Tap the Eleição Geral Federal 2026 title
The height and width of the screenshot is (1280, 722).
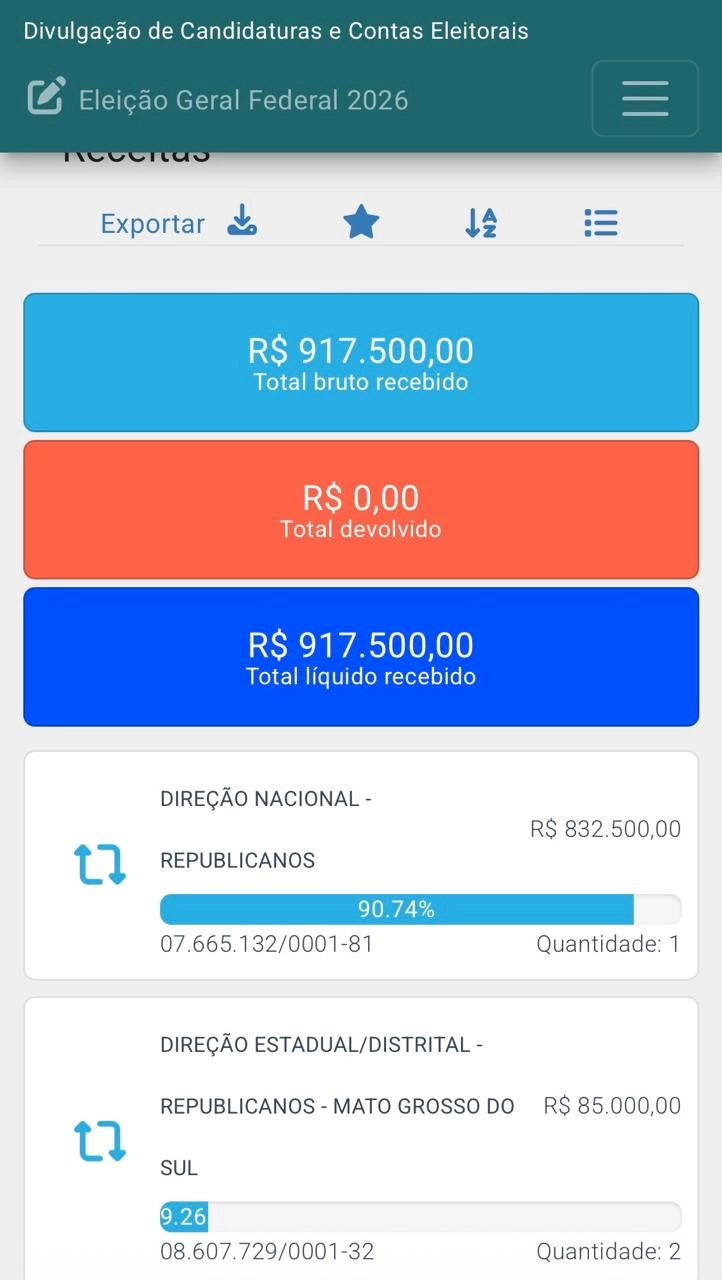tap(243, 100)
